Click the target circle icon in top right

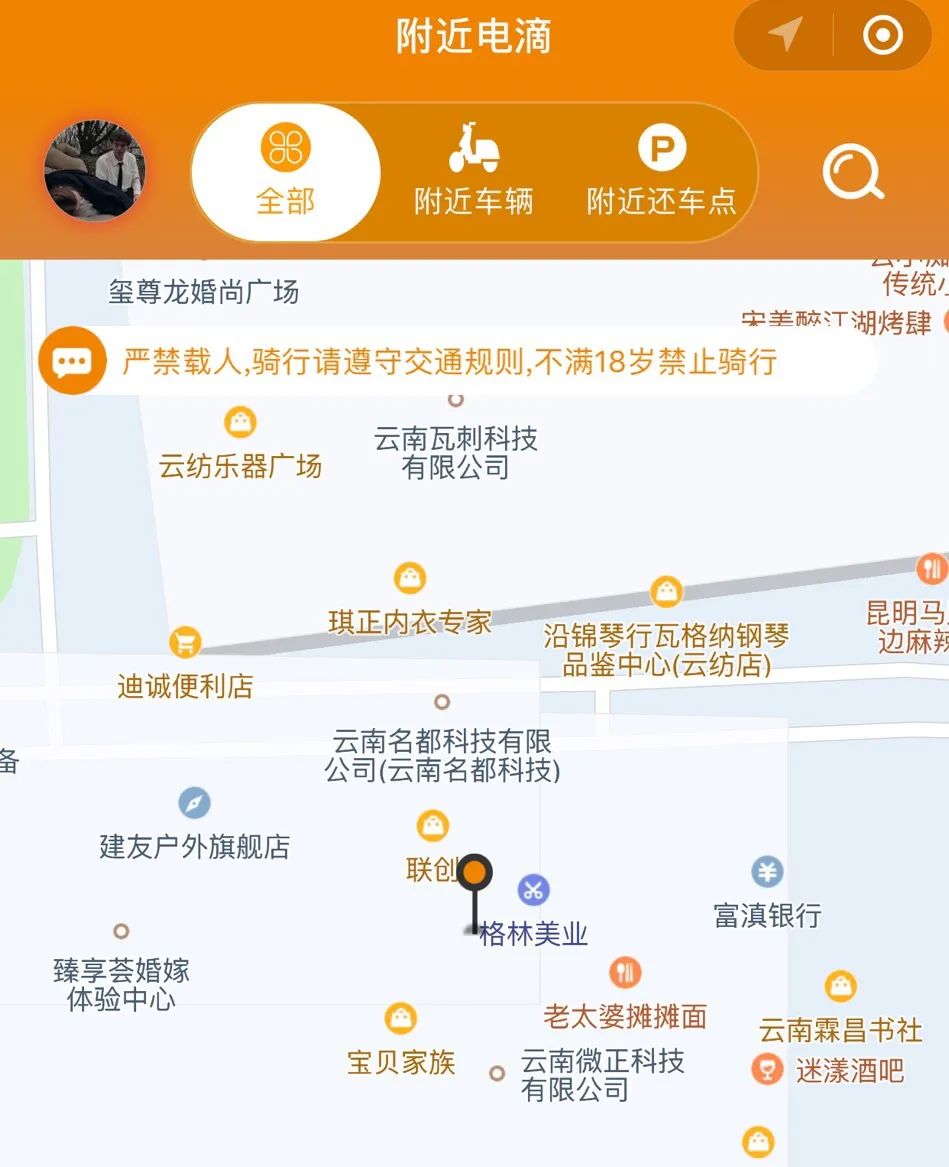pyautogui.click(x=884, y=36)
